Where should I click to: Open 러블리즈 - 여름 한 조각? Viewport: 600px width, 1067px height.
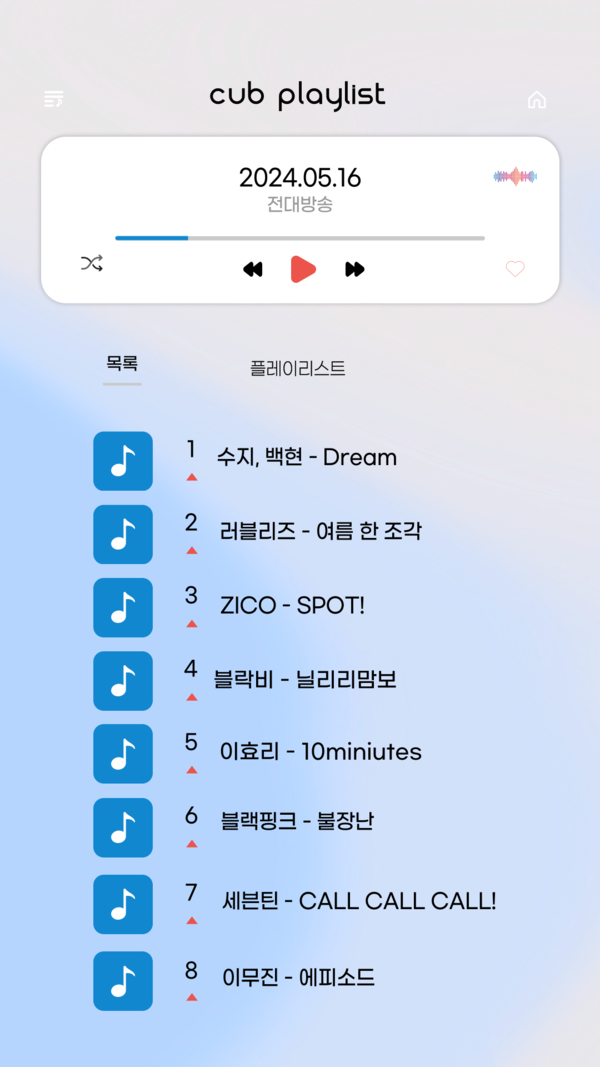(x=320, y=531)
